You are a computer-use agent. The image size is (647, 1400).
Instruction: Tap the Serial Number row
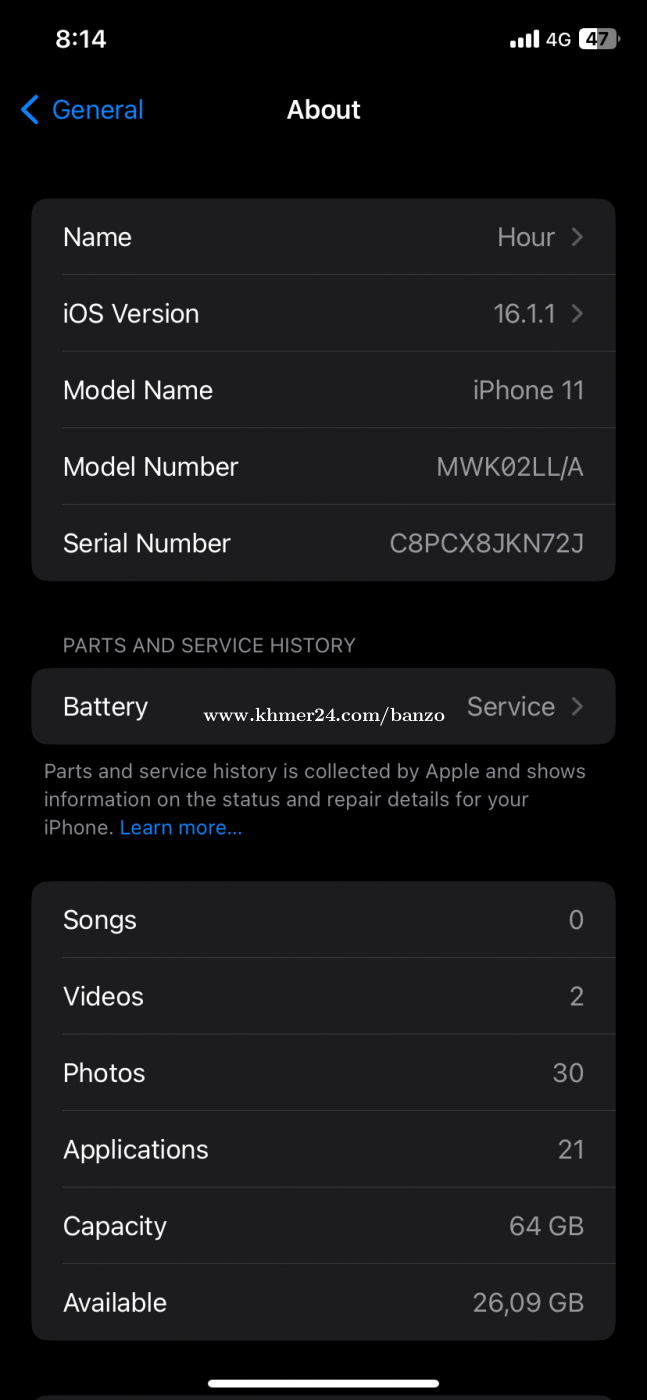click(323, 543)
